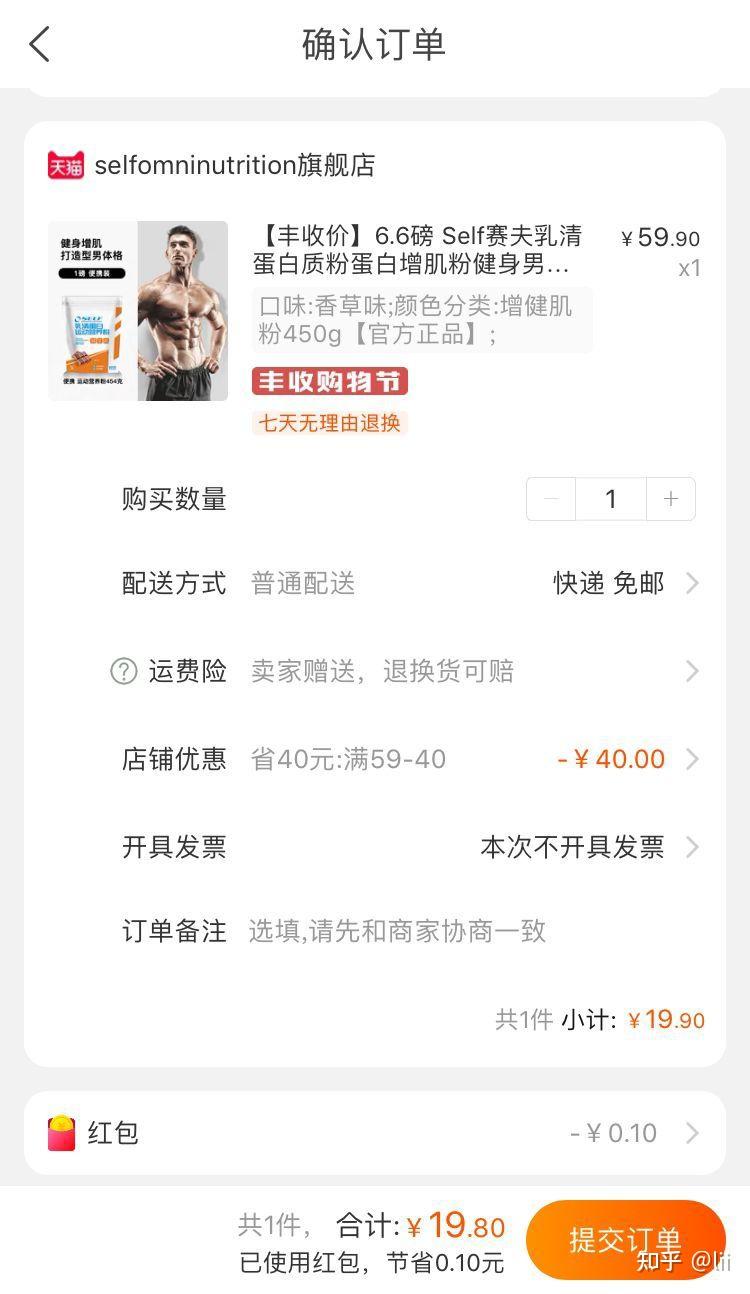The height and width of the screenshot is (1294, 750).
Task: Submit the order with 提交订单
Action: (x=626, y=1240)
